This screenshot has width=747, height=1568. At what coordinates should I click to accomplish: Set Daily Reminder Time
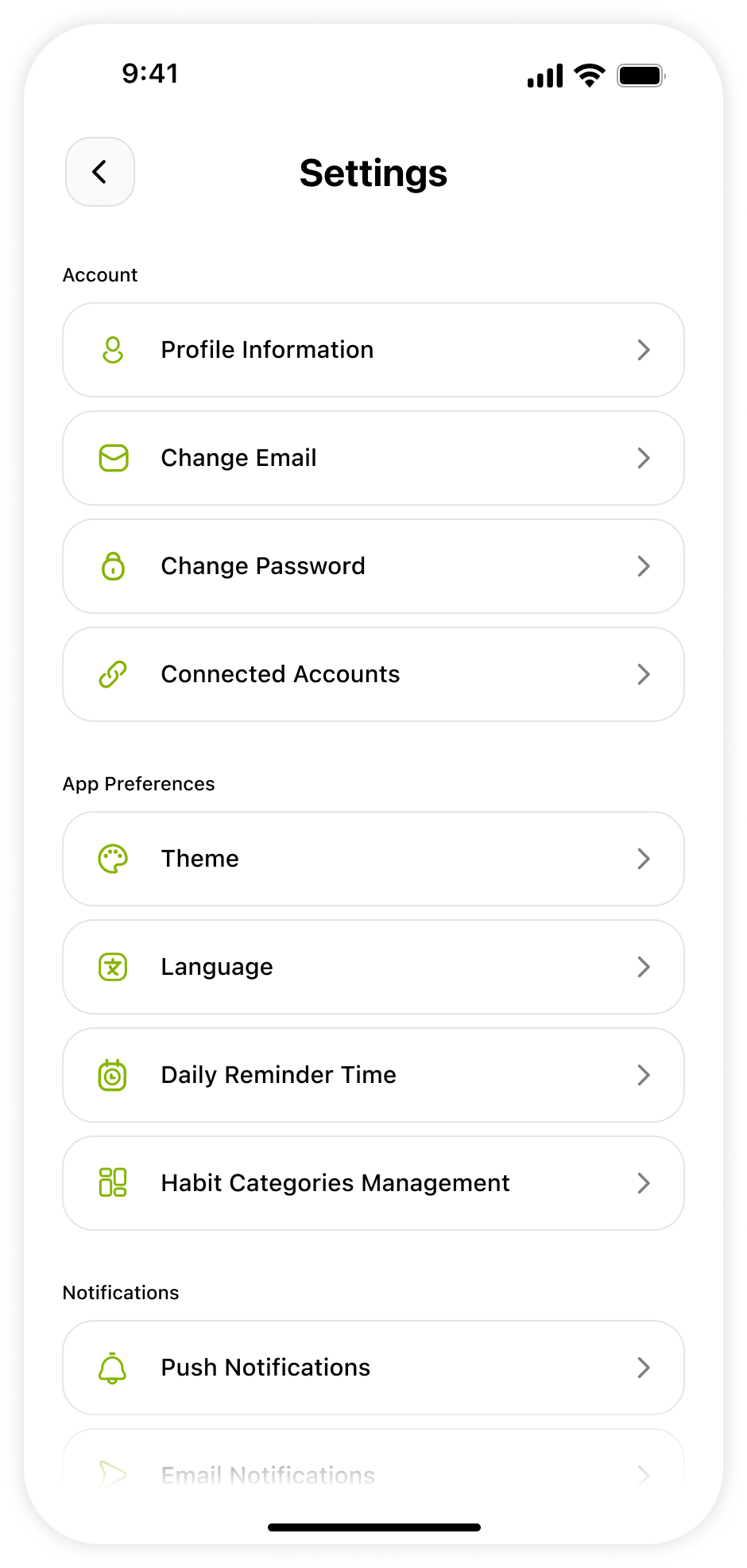pos(373,1075)
